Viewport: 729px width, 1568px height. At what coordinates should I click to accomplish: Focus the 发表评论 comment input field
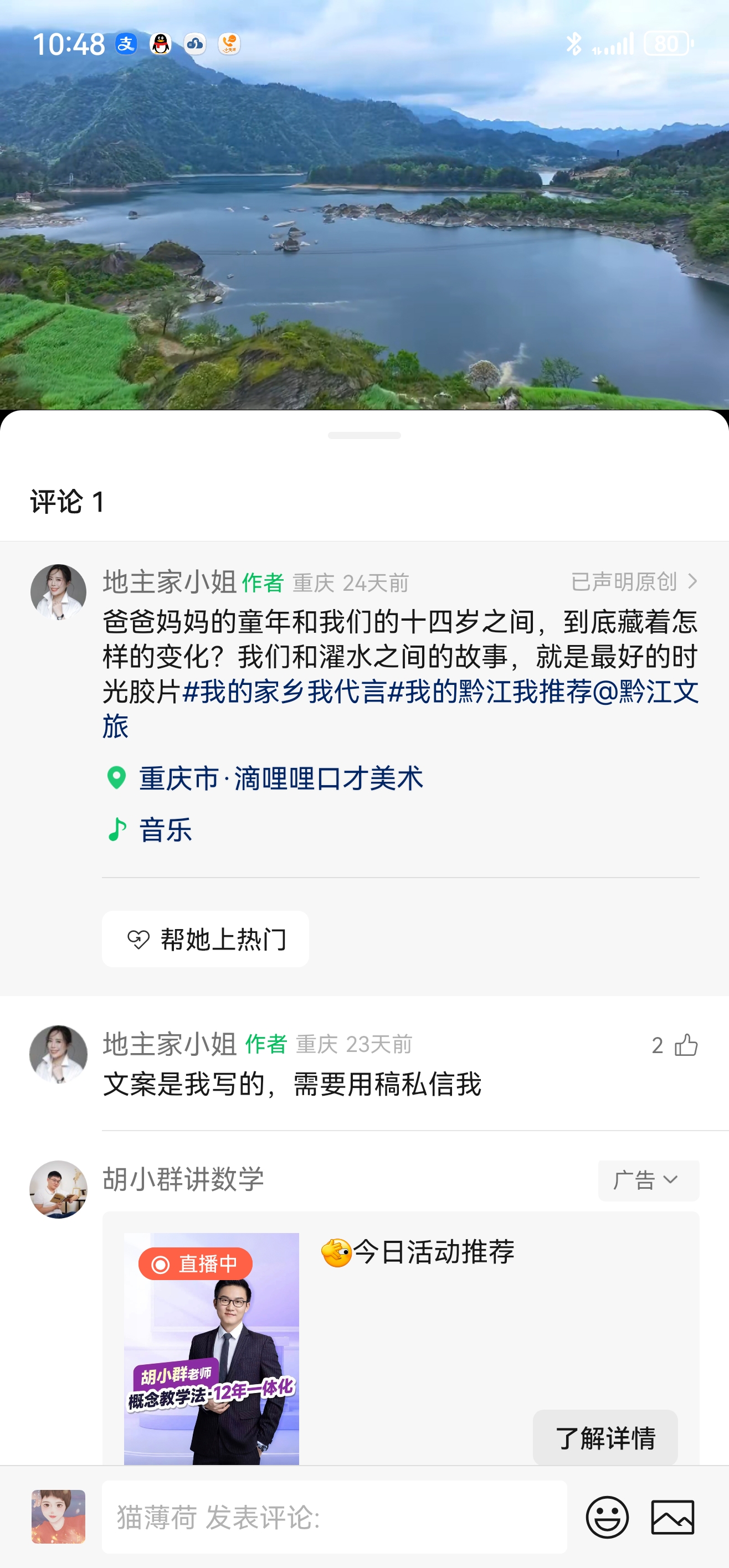(333, 1517)
